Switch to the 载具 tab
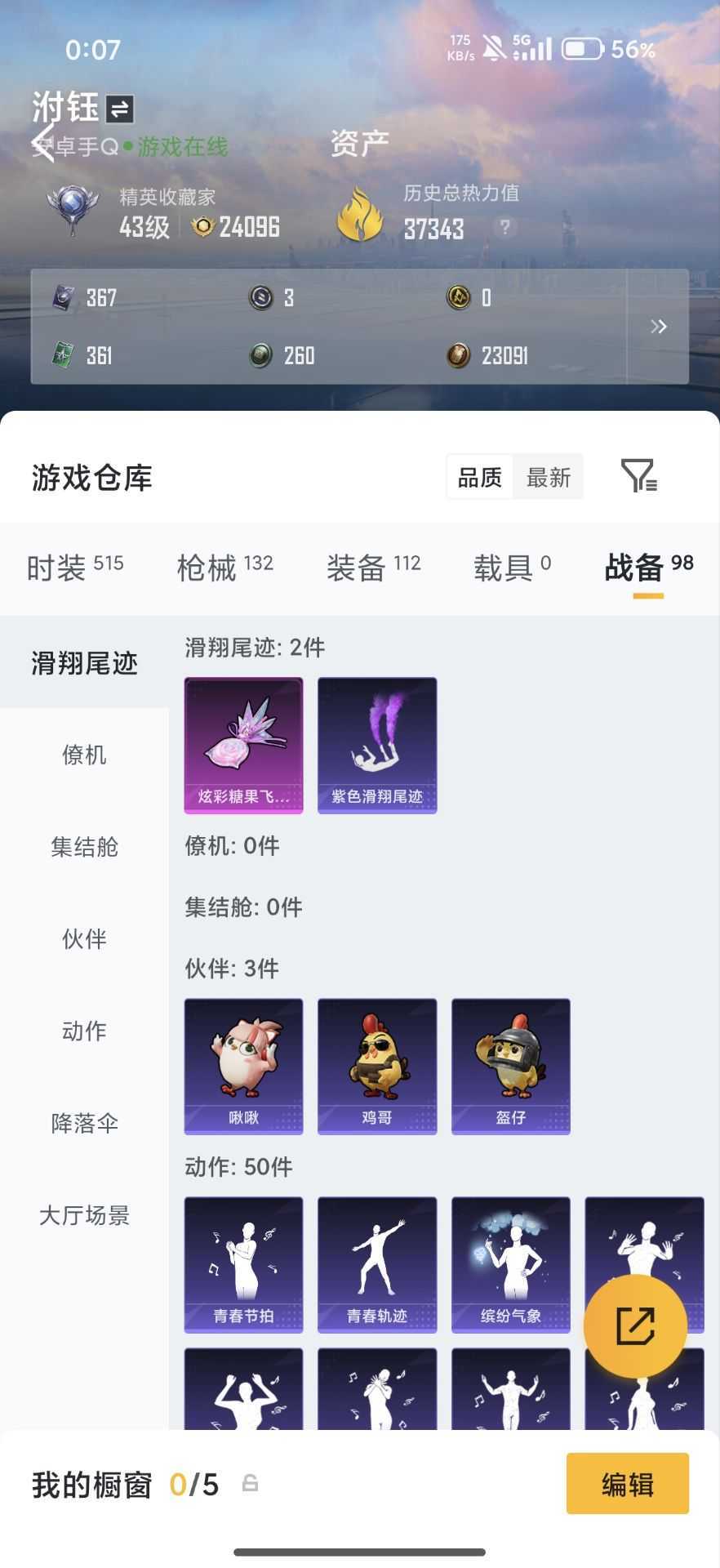 pyautogui.click(x=512, y=566)
